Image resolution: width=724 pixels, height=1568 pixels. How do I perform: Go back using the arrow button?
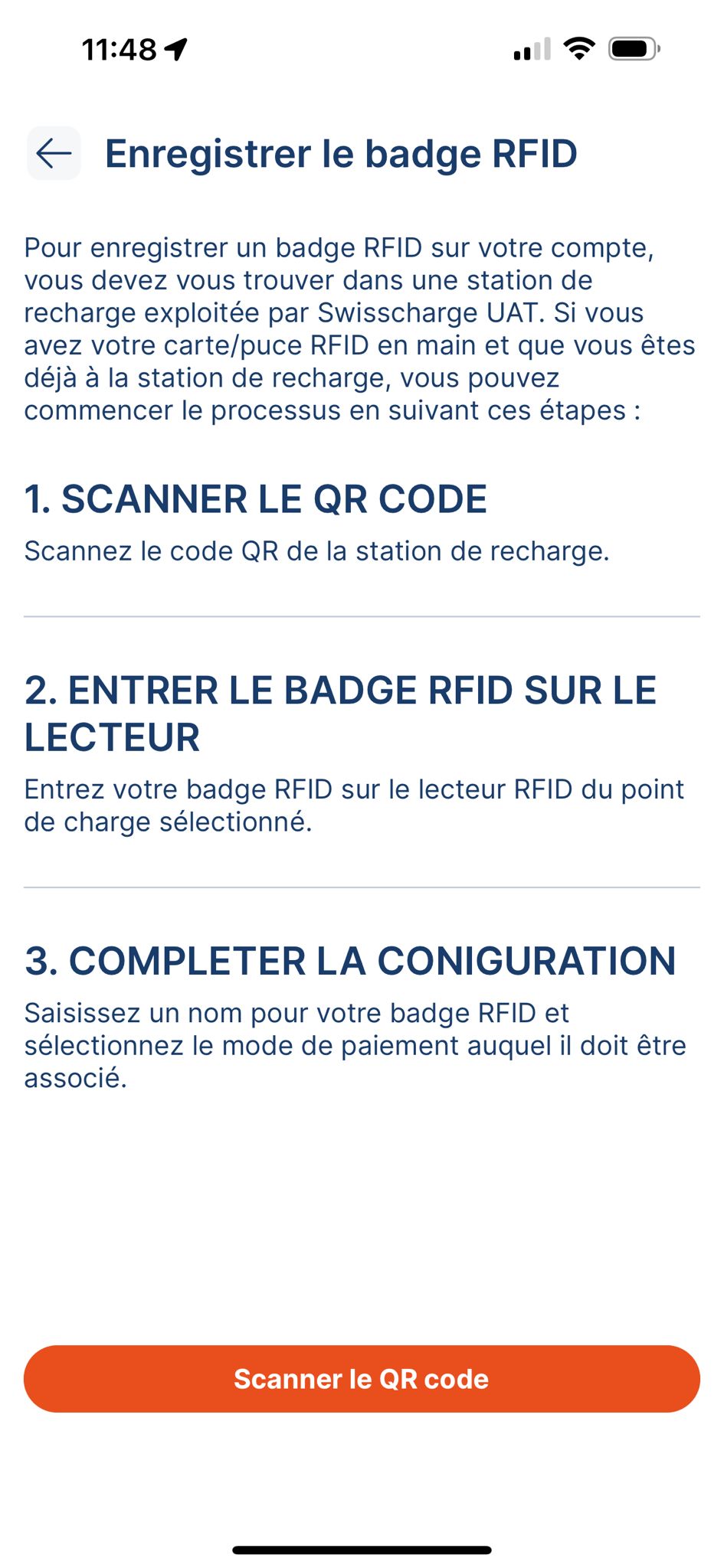click(x=54, y=153)
